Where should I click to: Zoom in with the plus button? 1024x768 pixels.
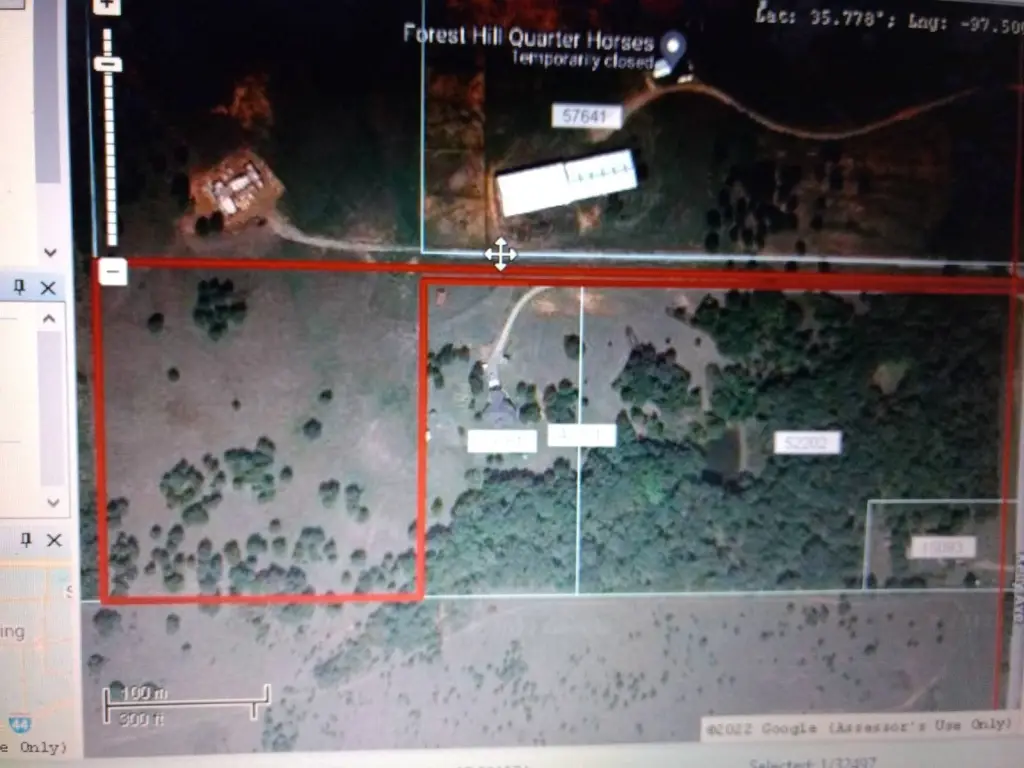[x=107, y=5]
